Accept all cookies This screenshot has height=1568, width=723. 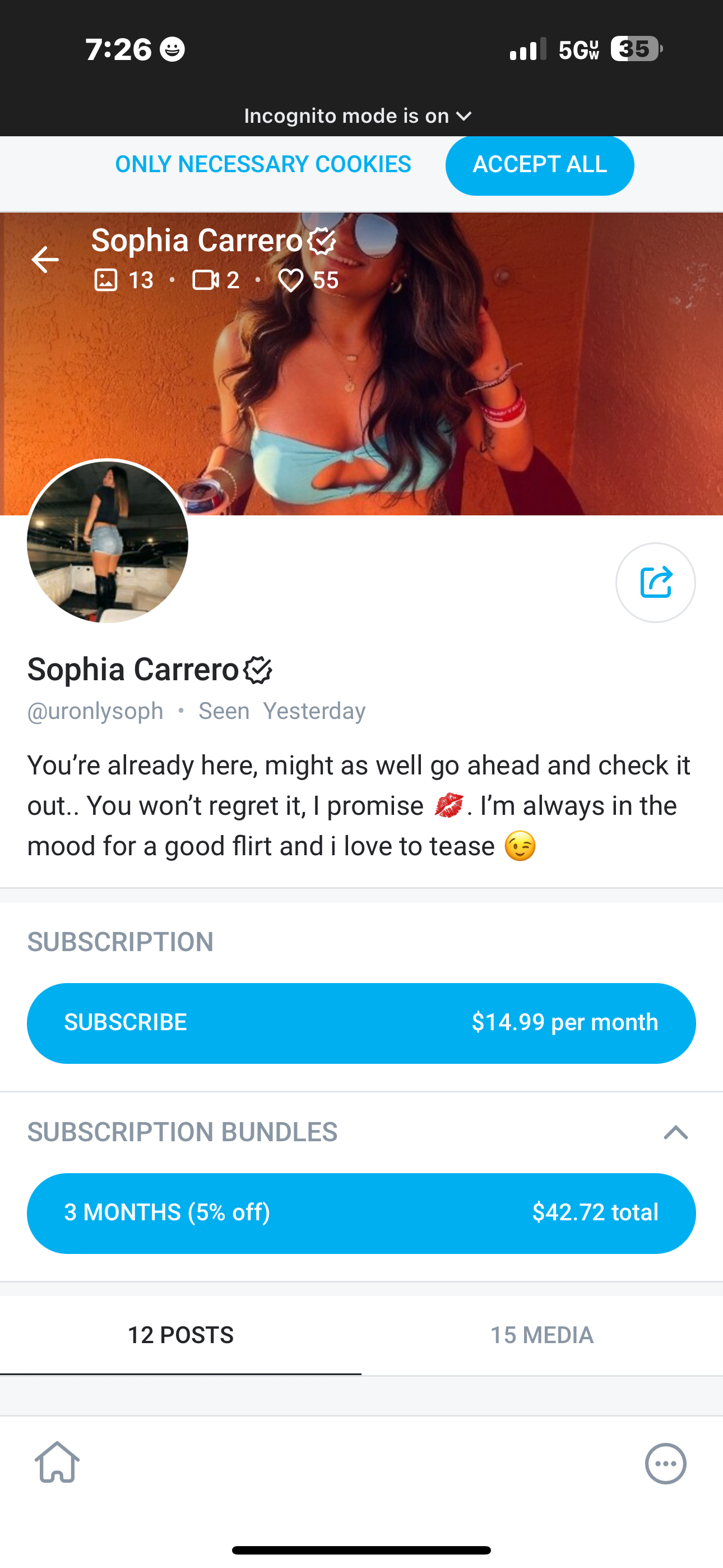point(539,165)
